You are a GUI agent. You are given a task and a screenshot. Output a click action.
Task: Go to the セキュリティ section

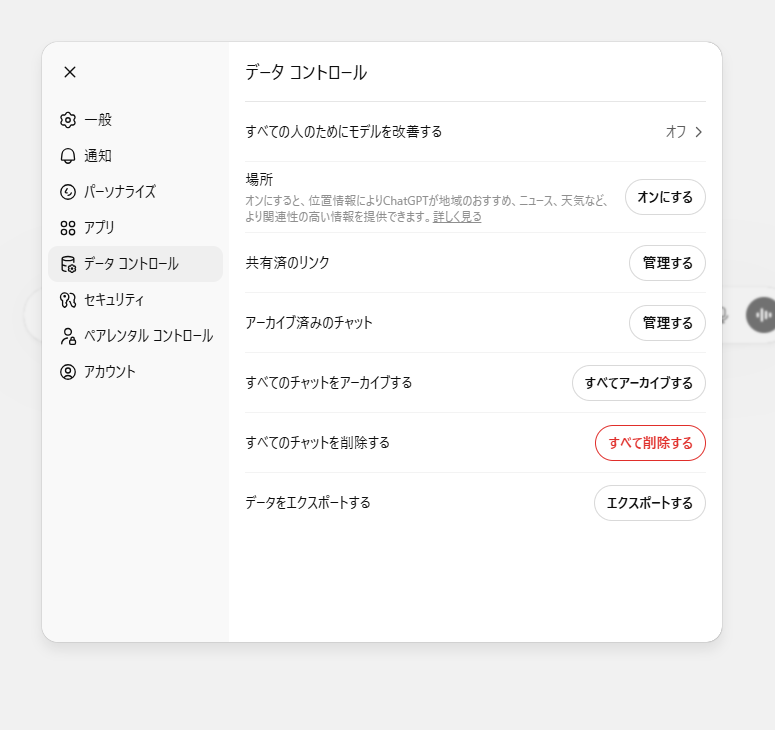click(114, 300)
